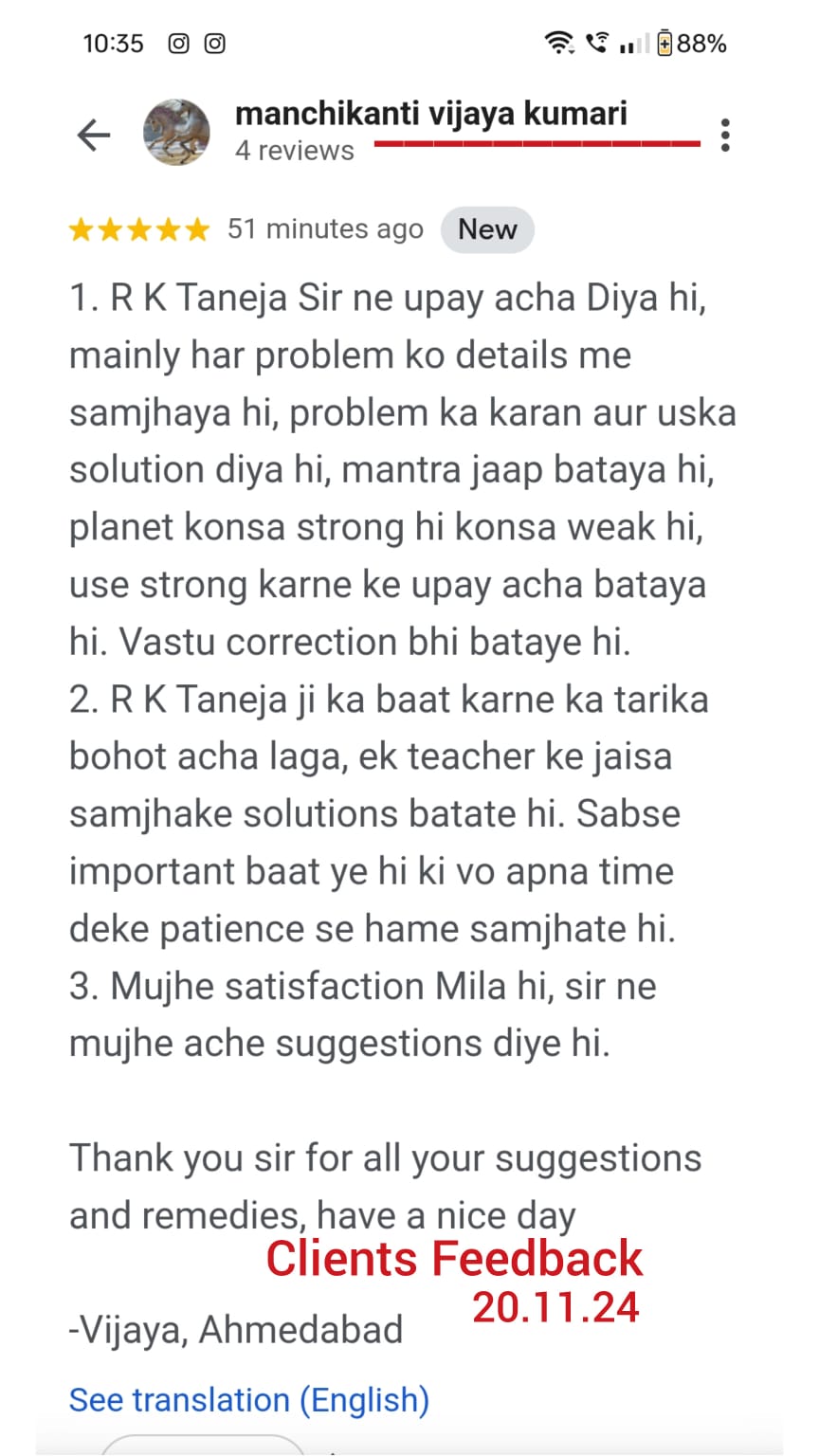819x1456 pixels.
Task: Go back using the top-left arrow
Action: tap(94, 136)
